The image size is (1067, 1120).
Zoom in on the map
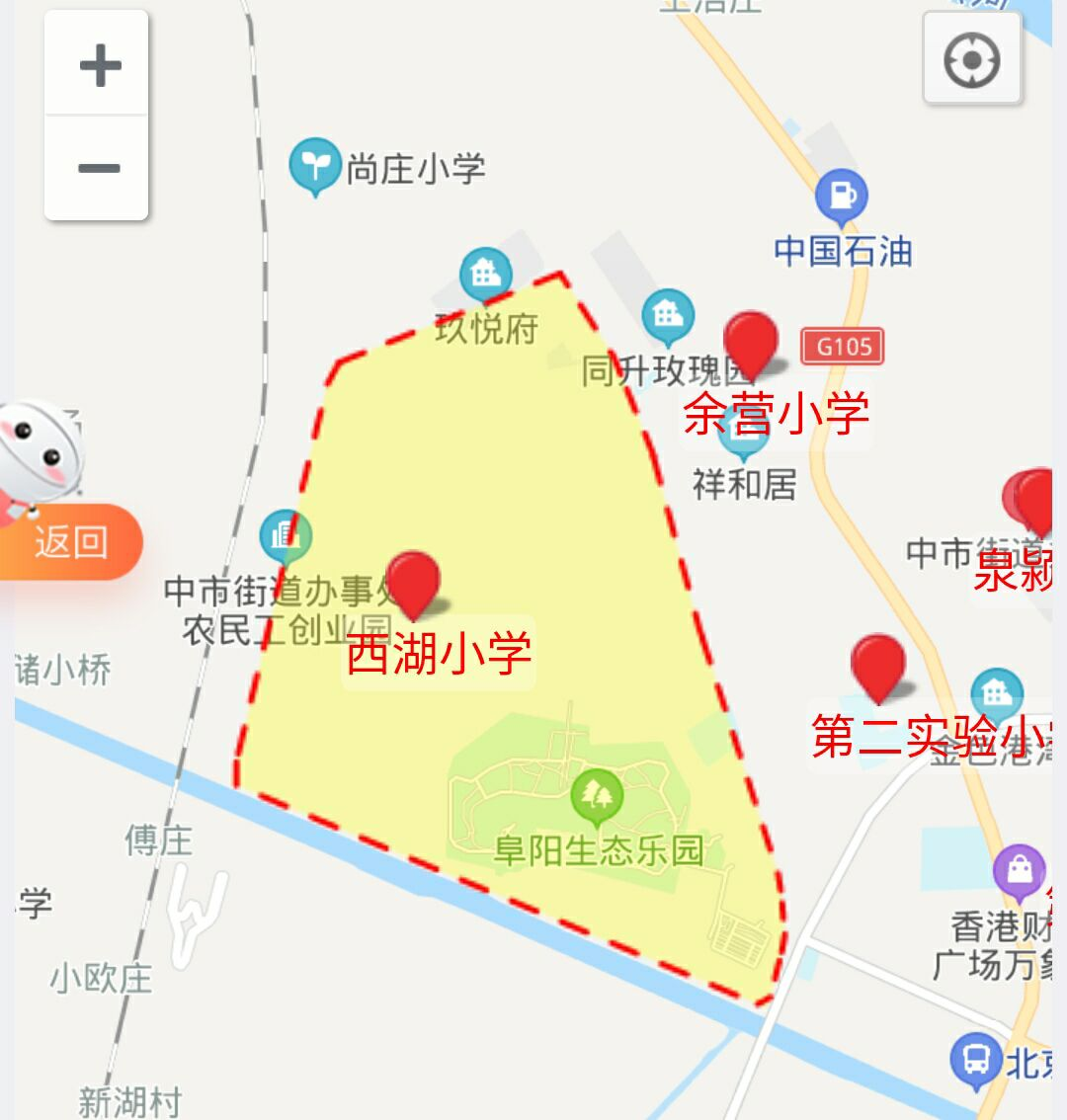[x=98, y=66]
